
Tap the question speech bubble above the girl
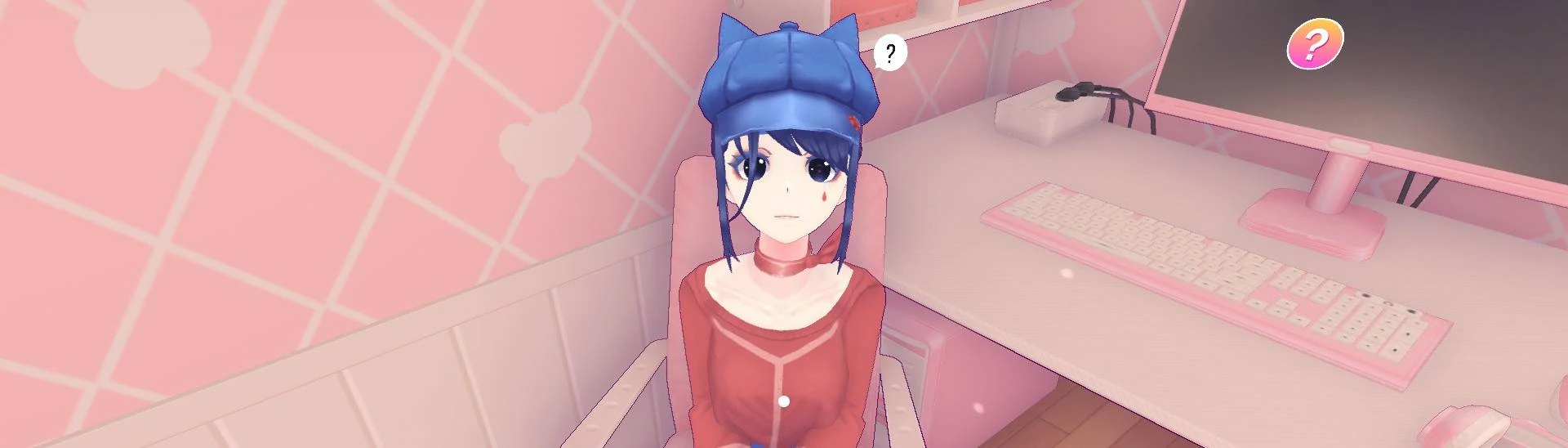pyautogui.click(x=889, y=53)
